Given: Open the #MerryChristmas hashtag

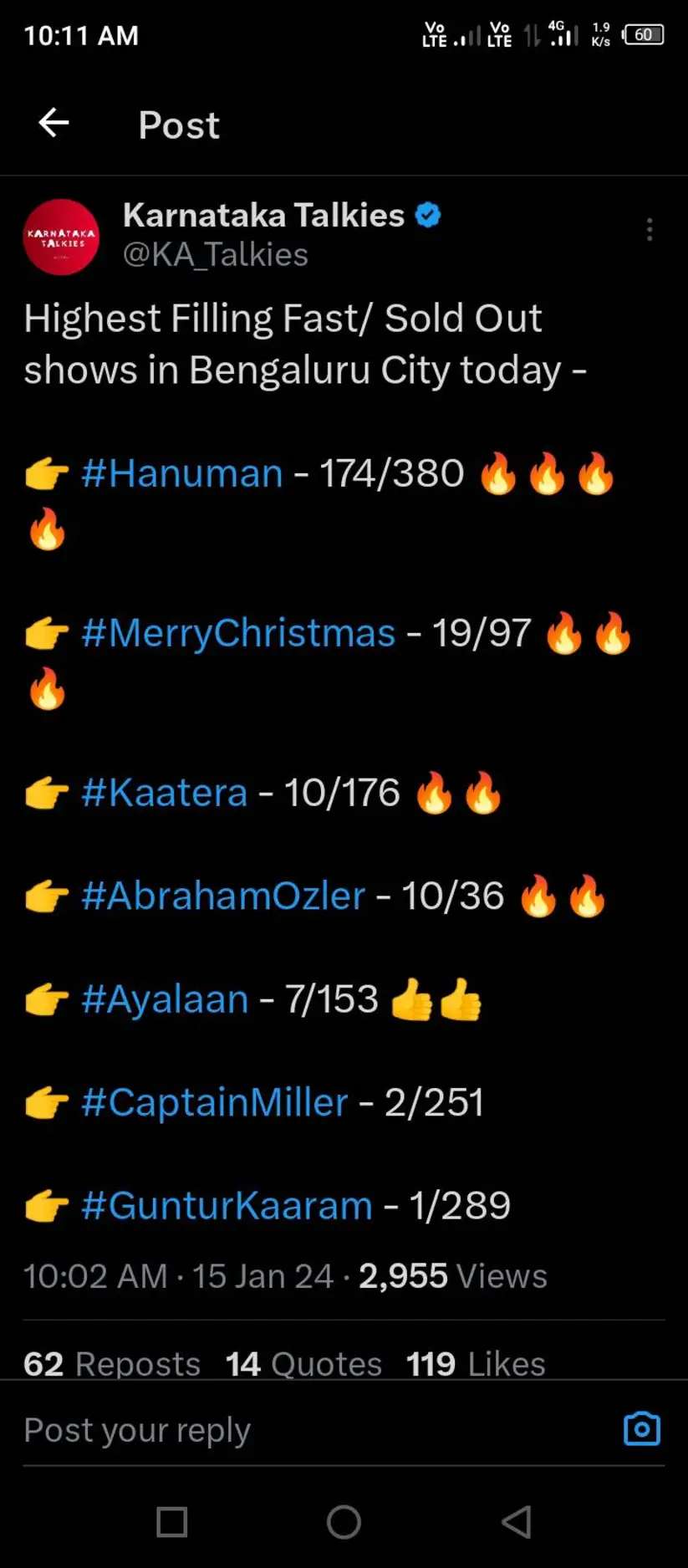Looking at the screenshot, I should 238,633.
